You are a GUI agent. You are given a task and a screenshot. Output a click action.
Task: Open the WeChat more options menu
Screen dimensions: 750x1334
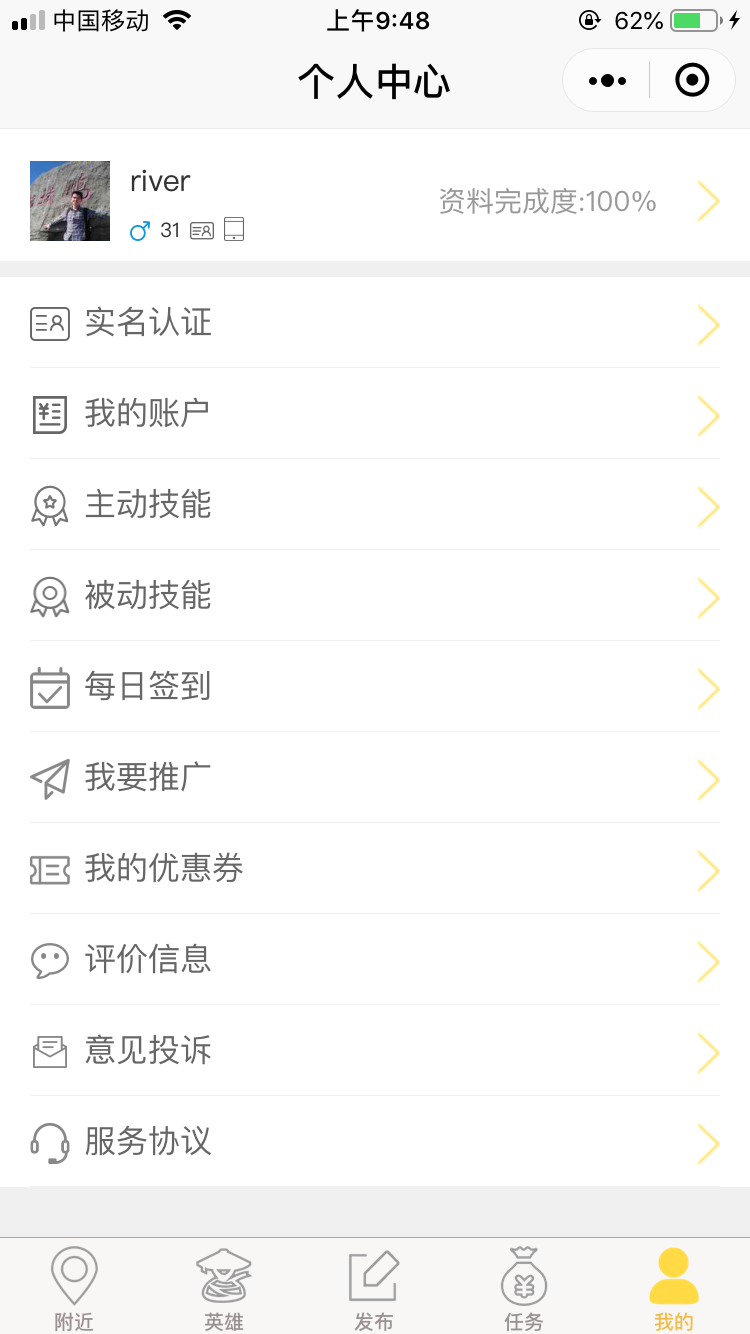pyautogui.click(x=605, y=80)
